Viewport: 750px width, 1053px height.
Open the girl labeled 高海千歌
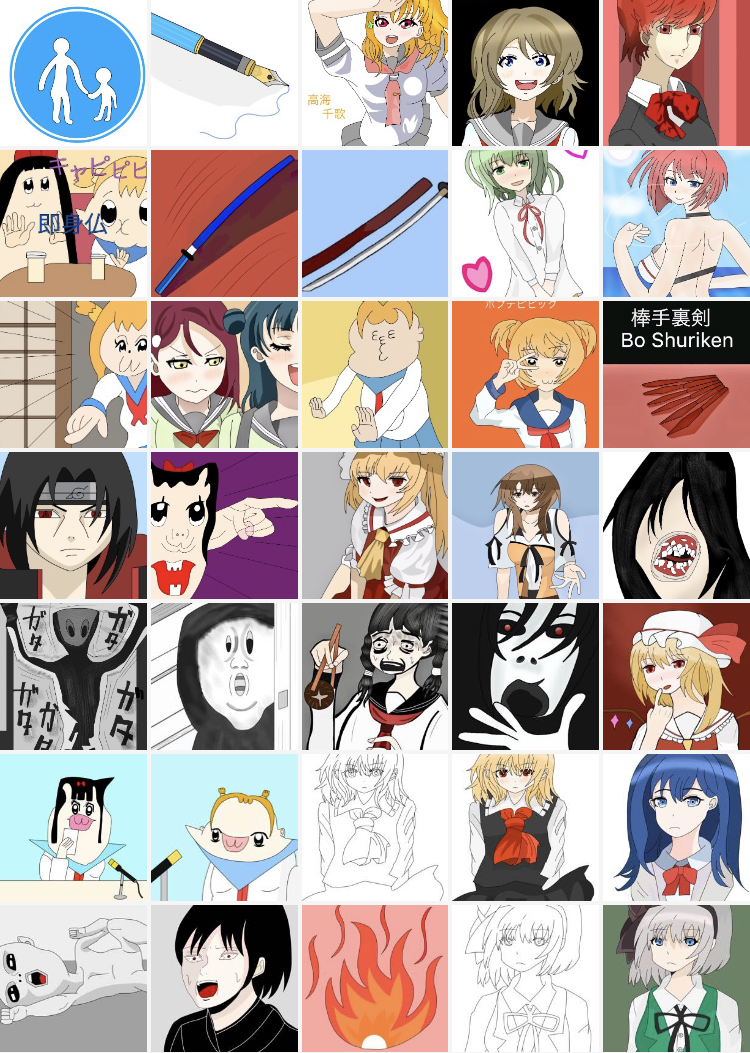[x=376, y=74]
